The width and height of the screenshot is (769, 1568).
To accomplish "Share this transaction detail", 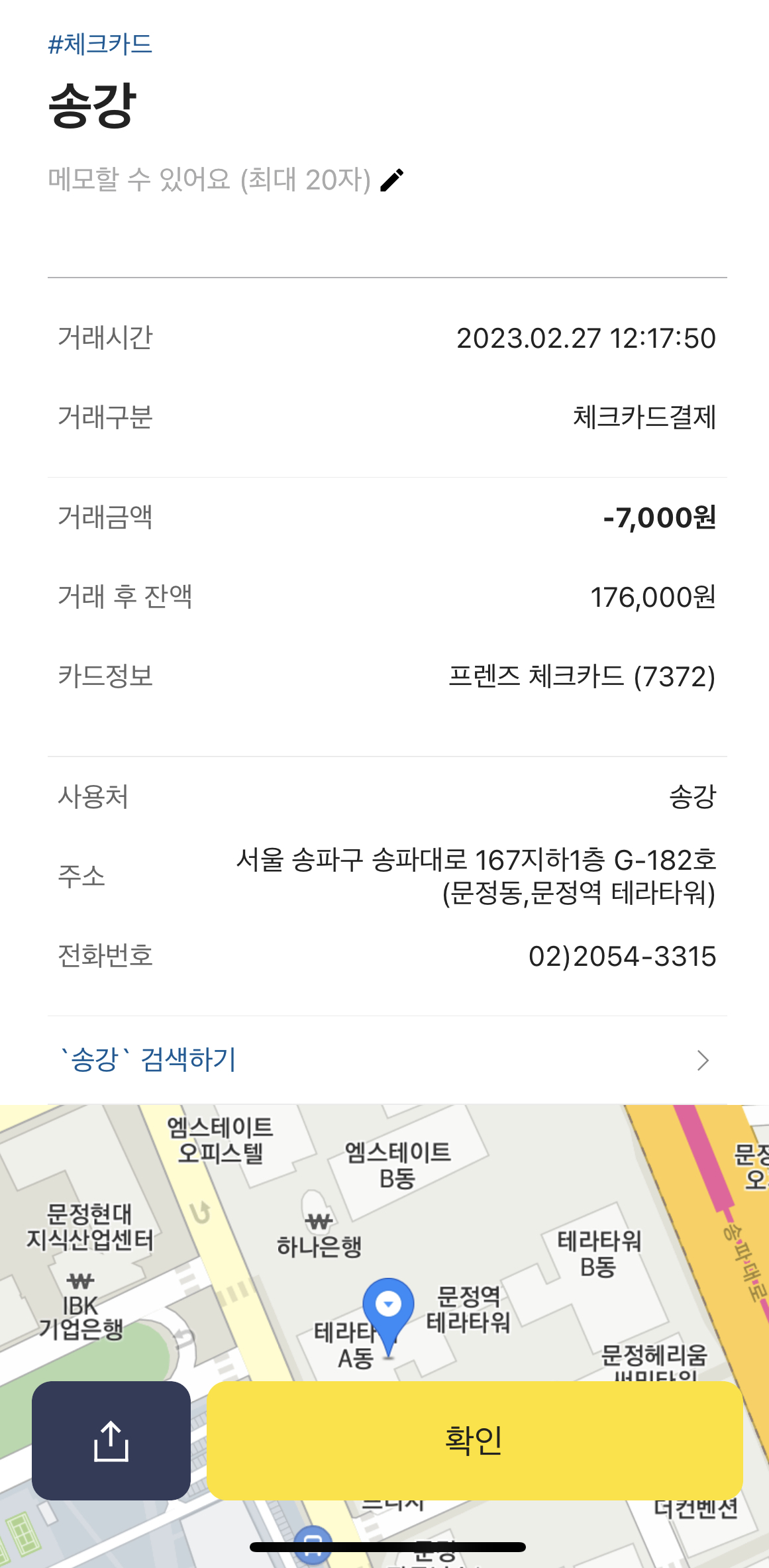I will point(111,1440).
